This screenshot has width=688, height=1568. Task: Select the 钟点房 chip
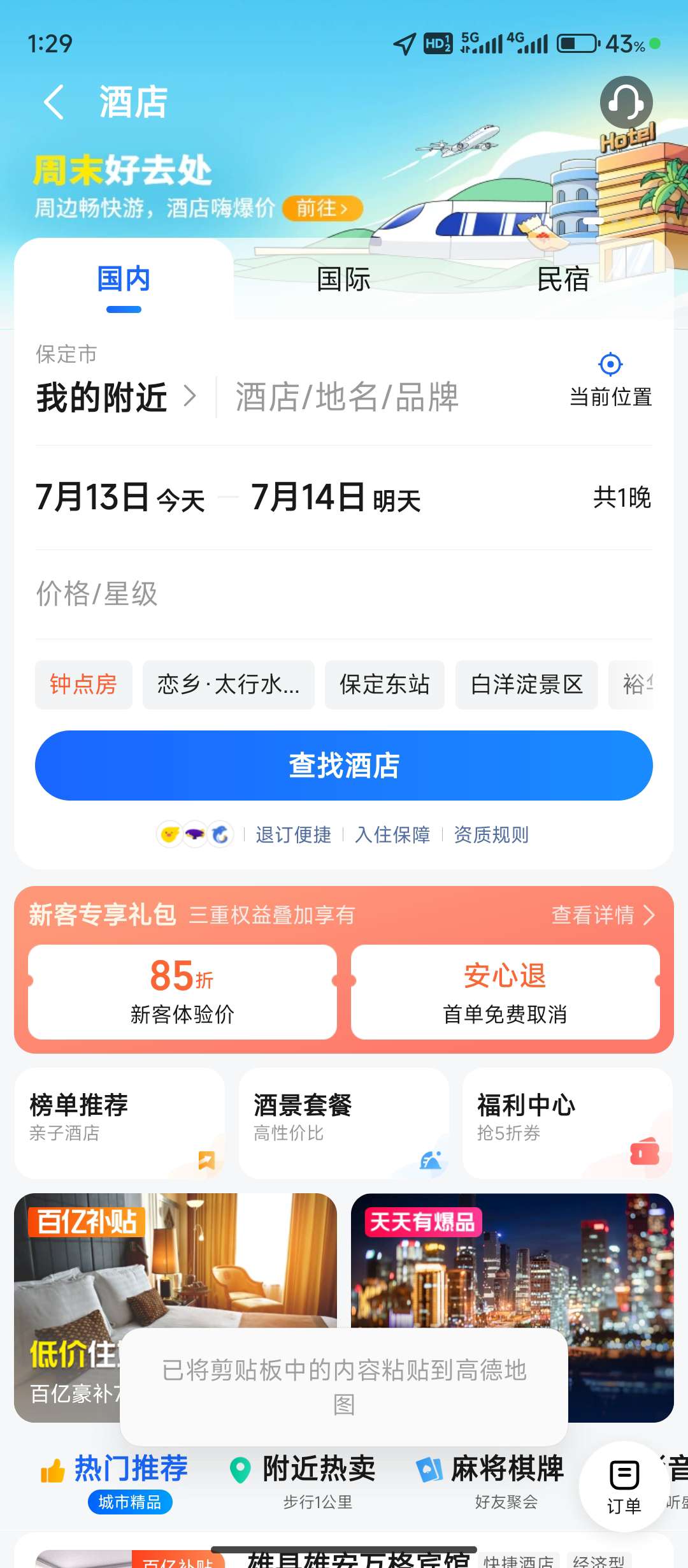pos(83,685)
